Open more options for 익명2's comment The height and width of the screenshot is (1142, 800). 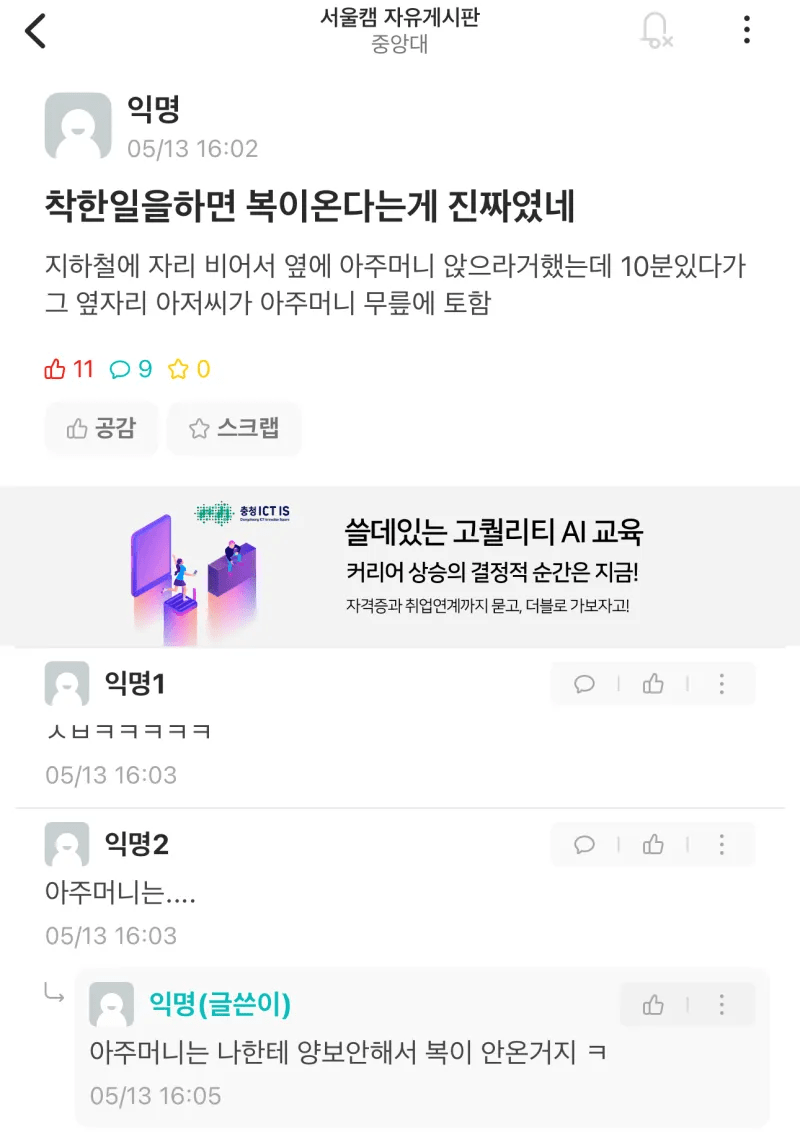coord(721,845)
